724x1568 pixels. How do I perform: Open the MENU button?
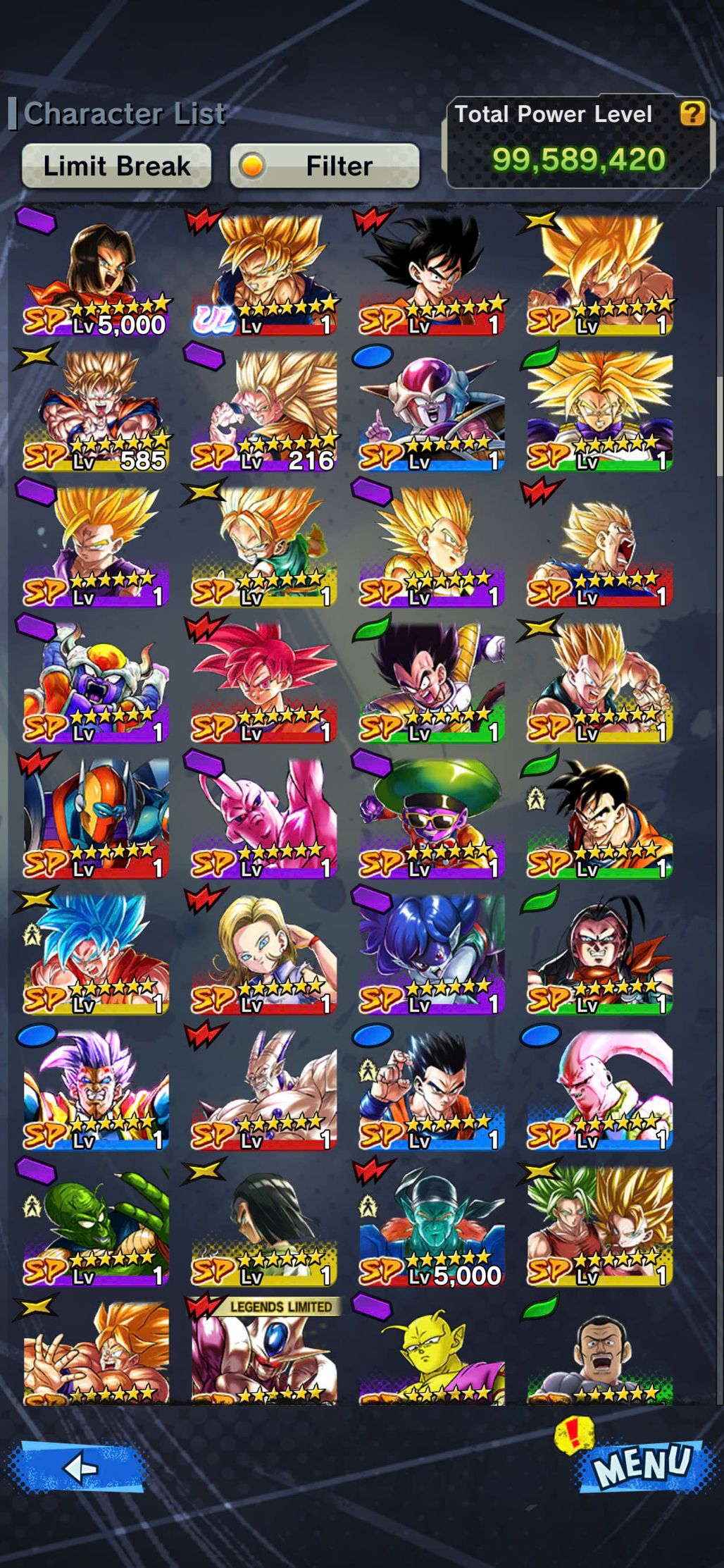[x=640, y=1465]
